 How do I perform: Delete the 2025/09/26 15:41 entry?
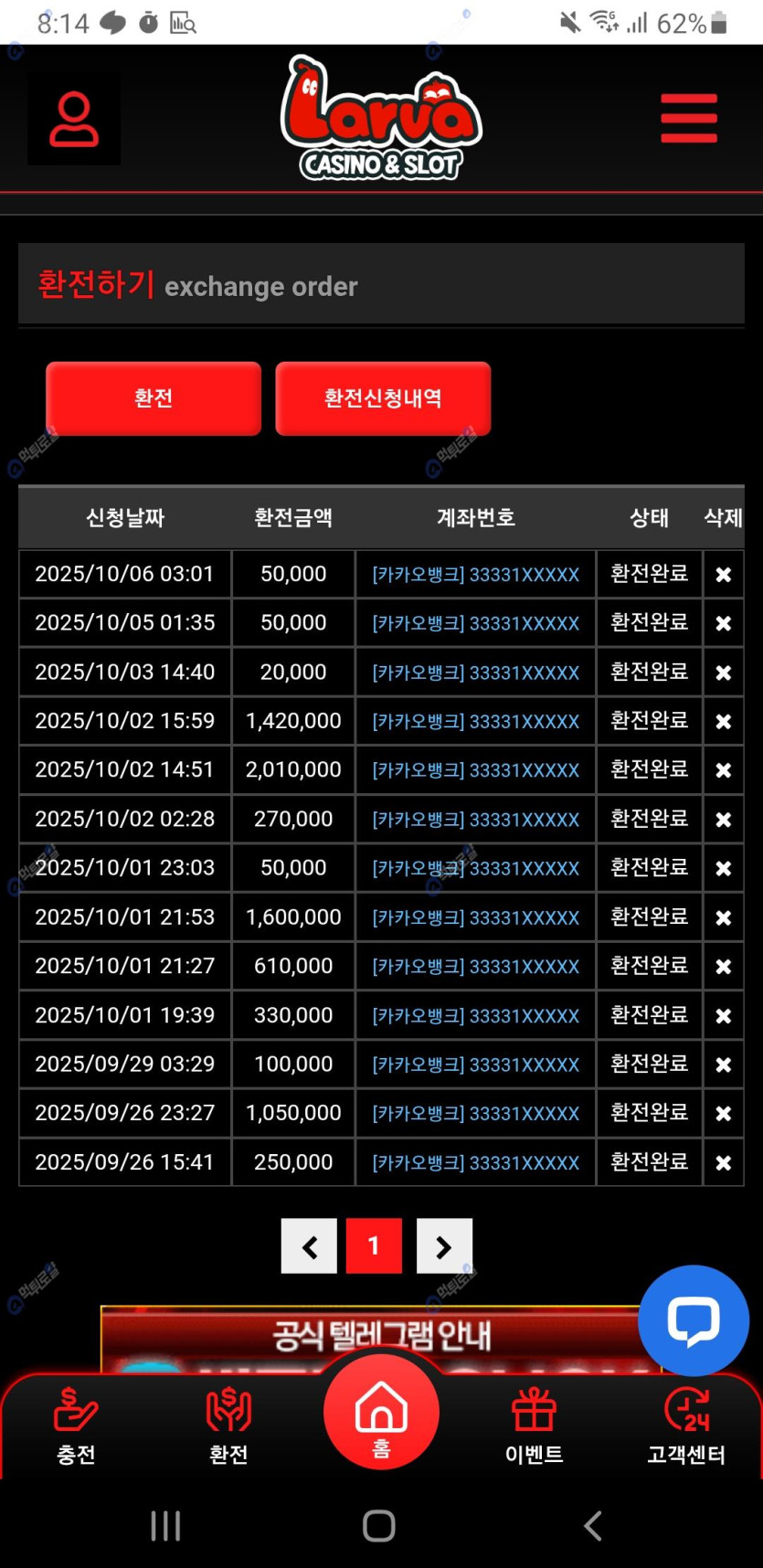(x=723, y=1163)
